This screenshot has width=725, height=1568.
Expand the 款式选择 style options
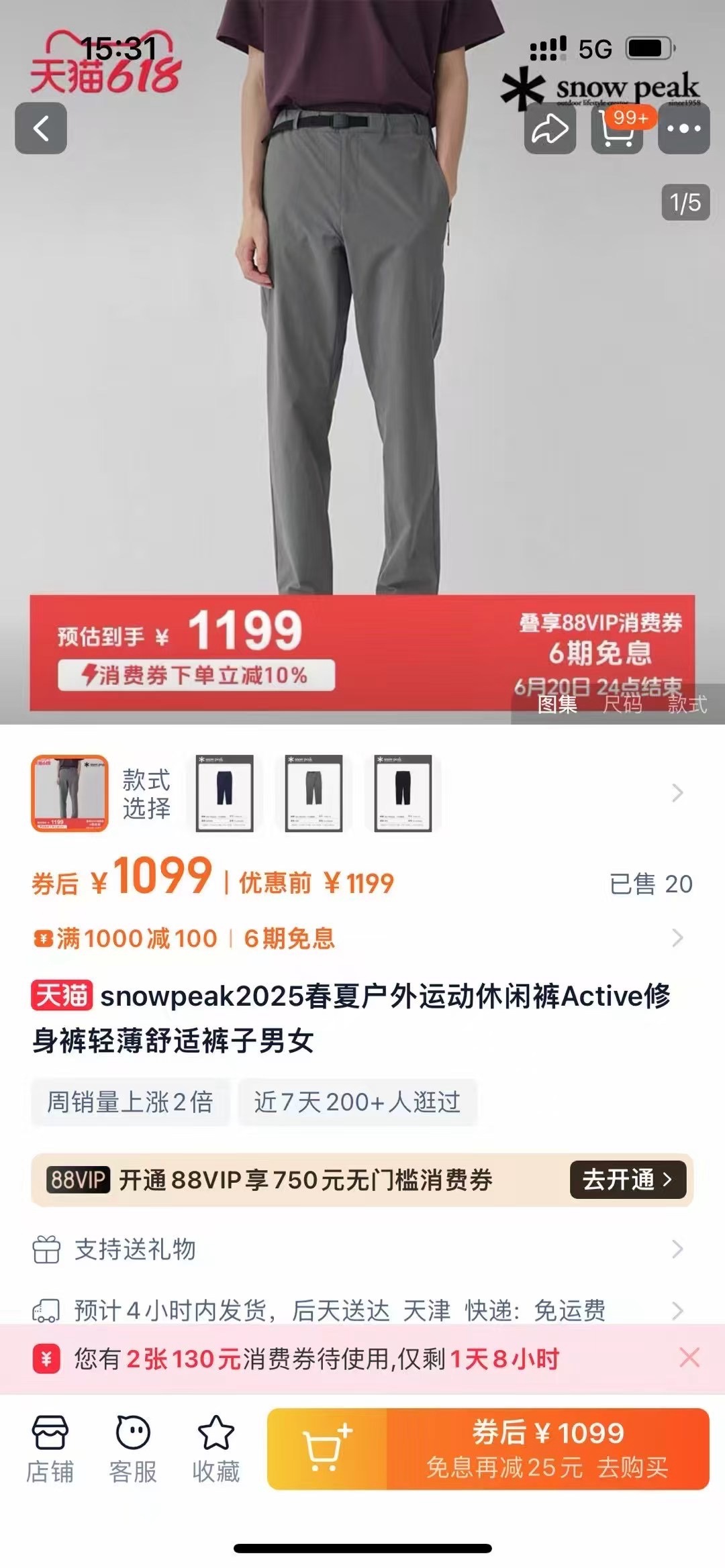677,793
